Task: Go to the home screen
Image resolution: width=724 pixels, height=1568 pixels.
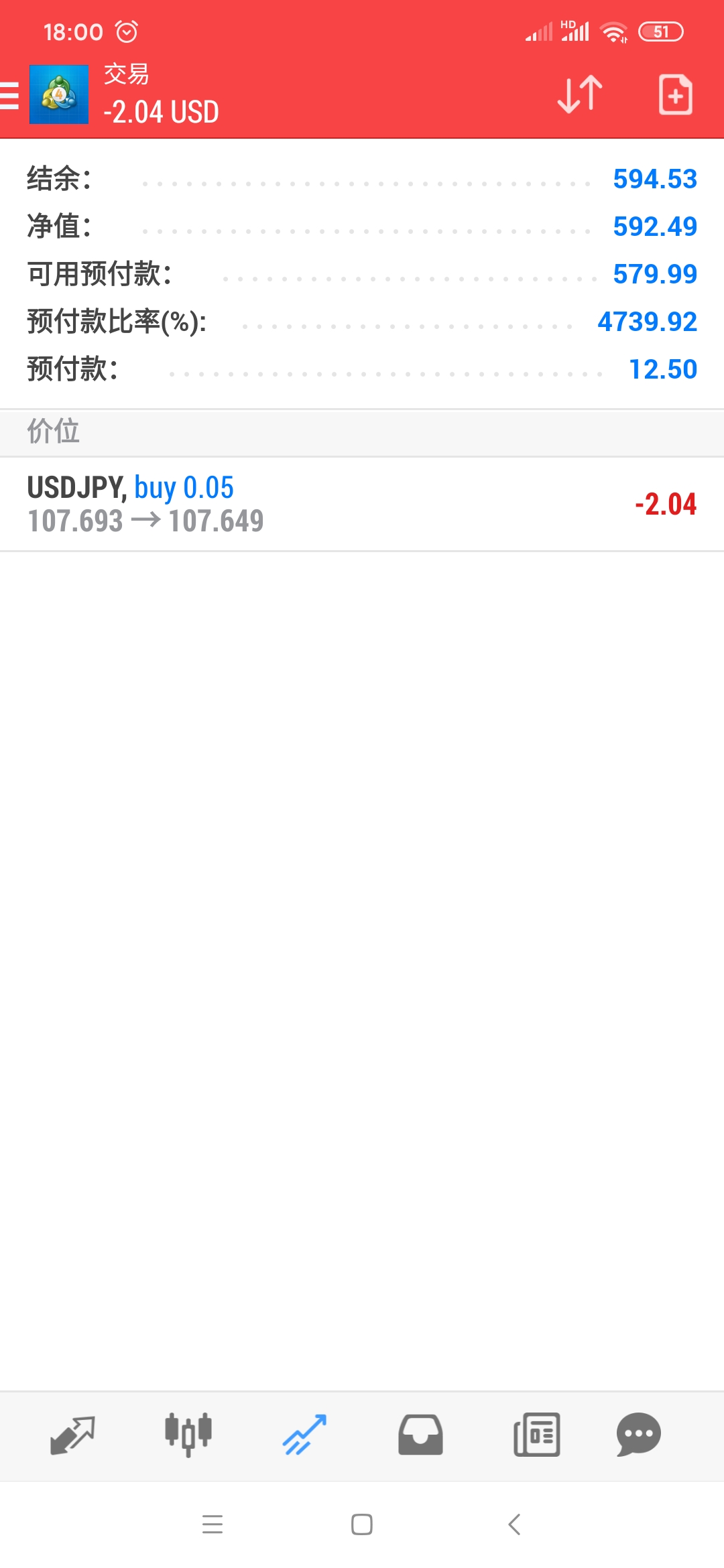Action: [x=362, y=1524]
